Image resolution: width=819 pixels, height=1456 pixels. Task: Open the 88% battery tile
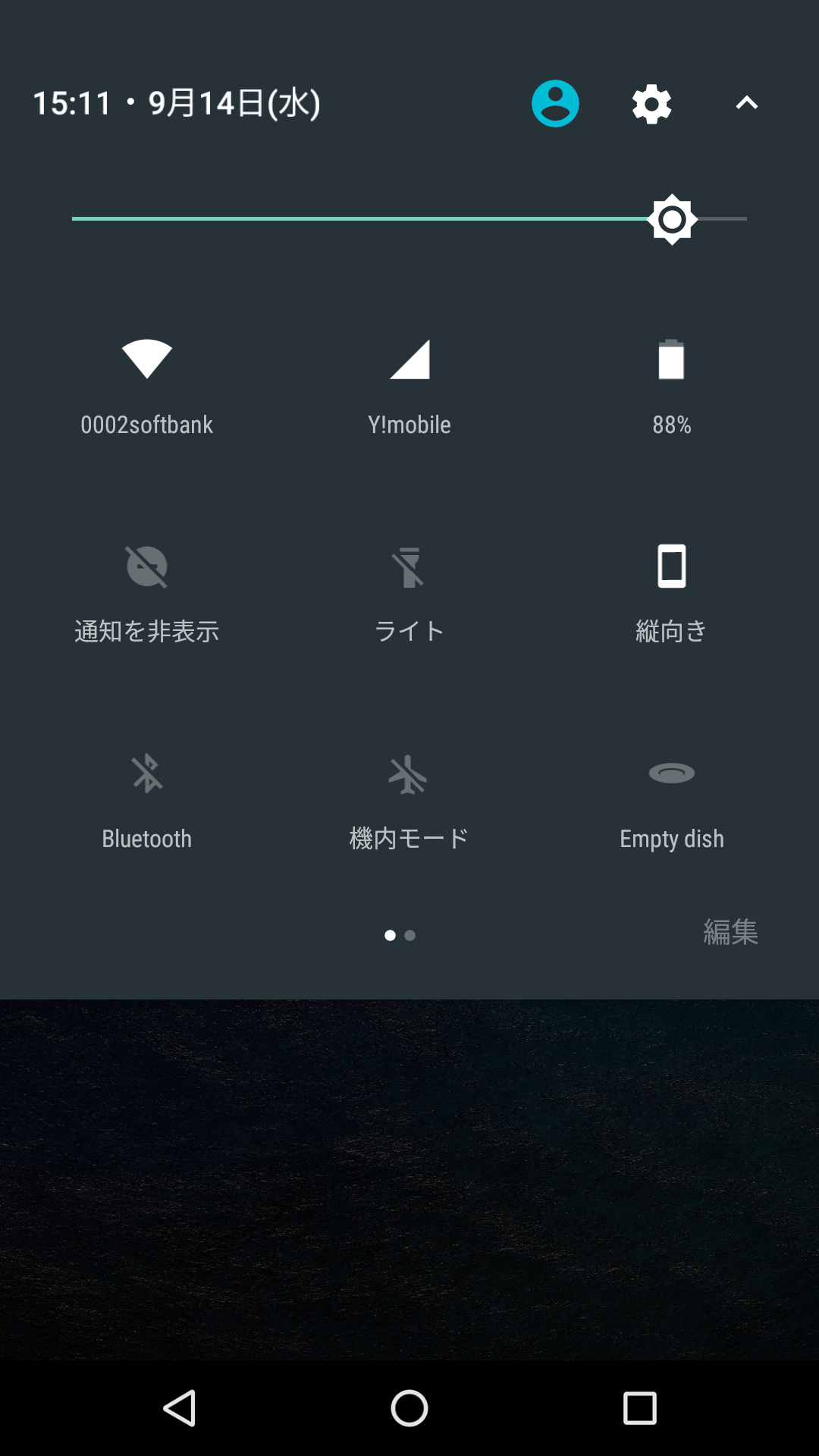(672, 388)
